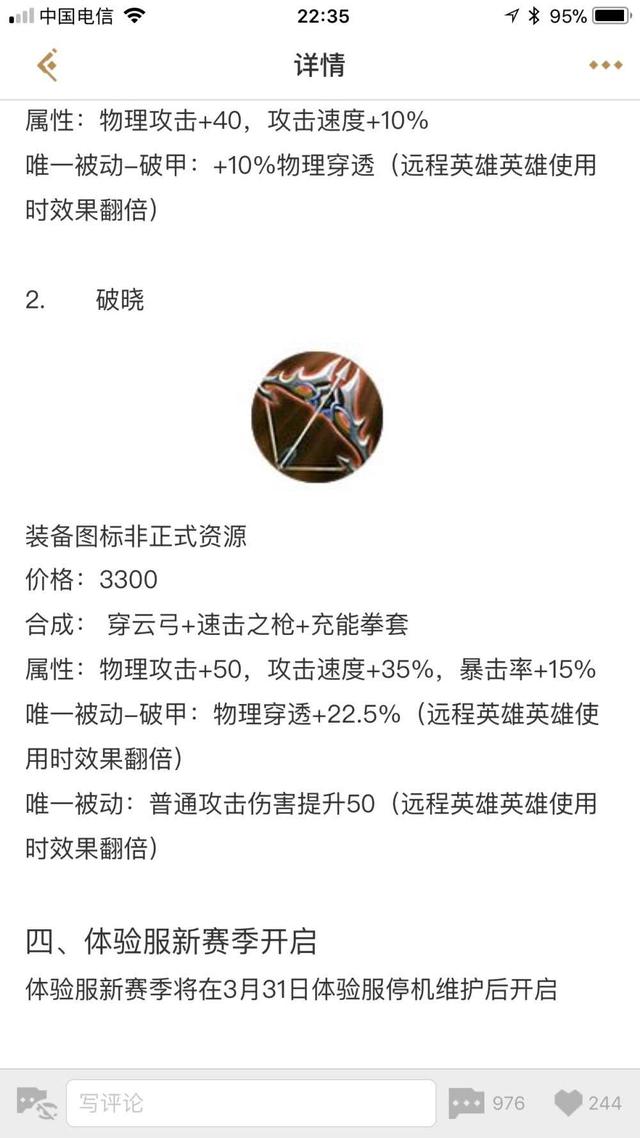Tap the 写评论 comment input field
The width and height of the screenshot is (640, 1138).
250,1103
